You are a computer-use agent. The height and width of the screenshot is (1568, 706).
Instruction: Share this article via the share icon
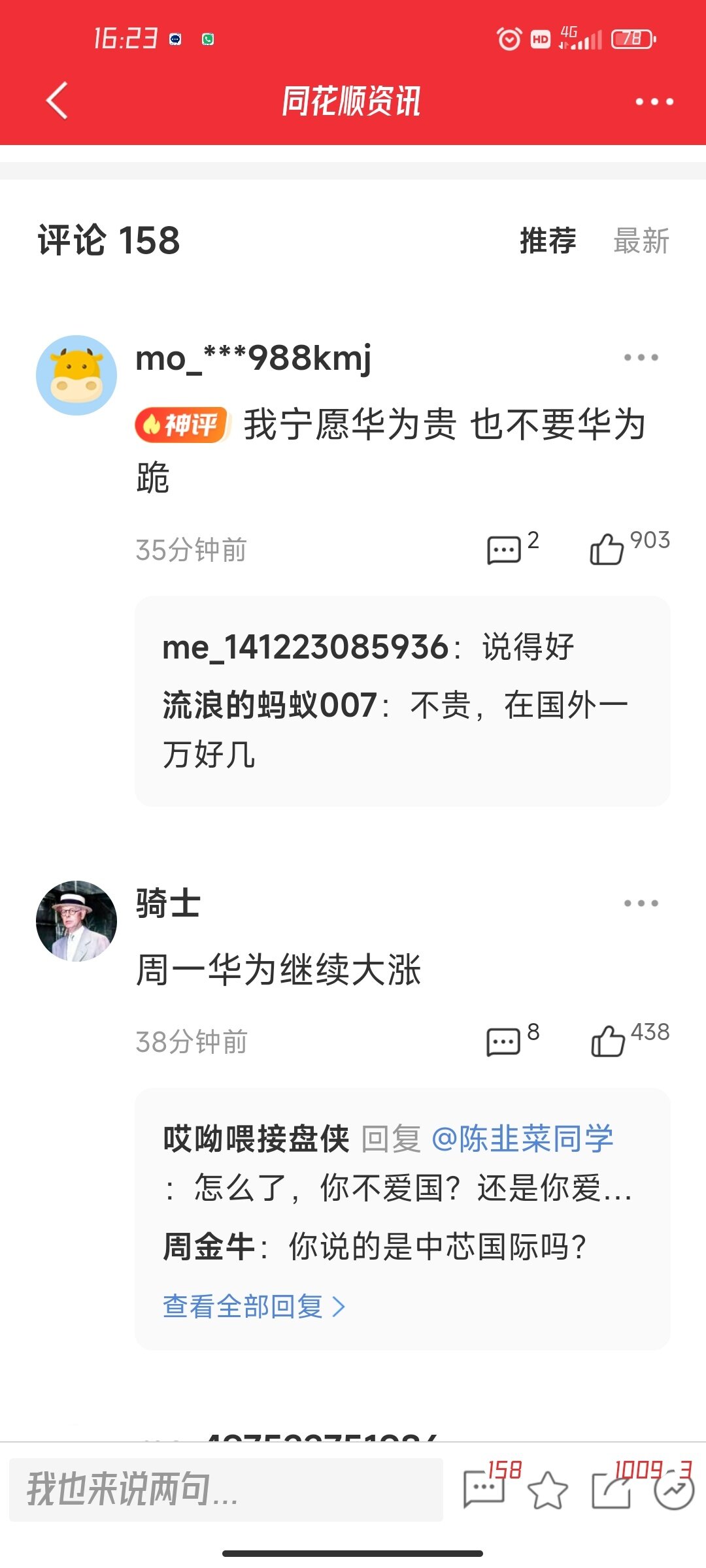click(611, 1491)
